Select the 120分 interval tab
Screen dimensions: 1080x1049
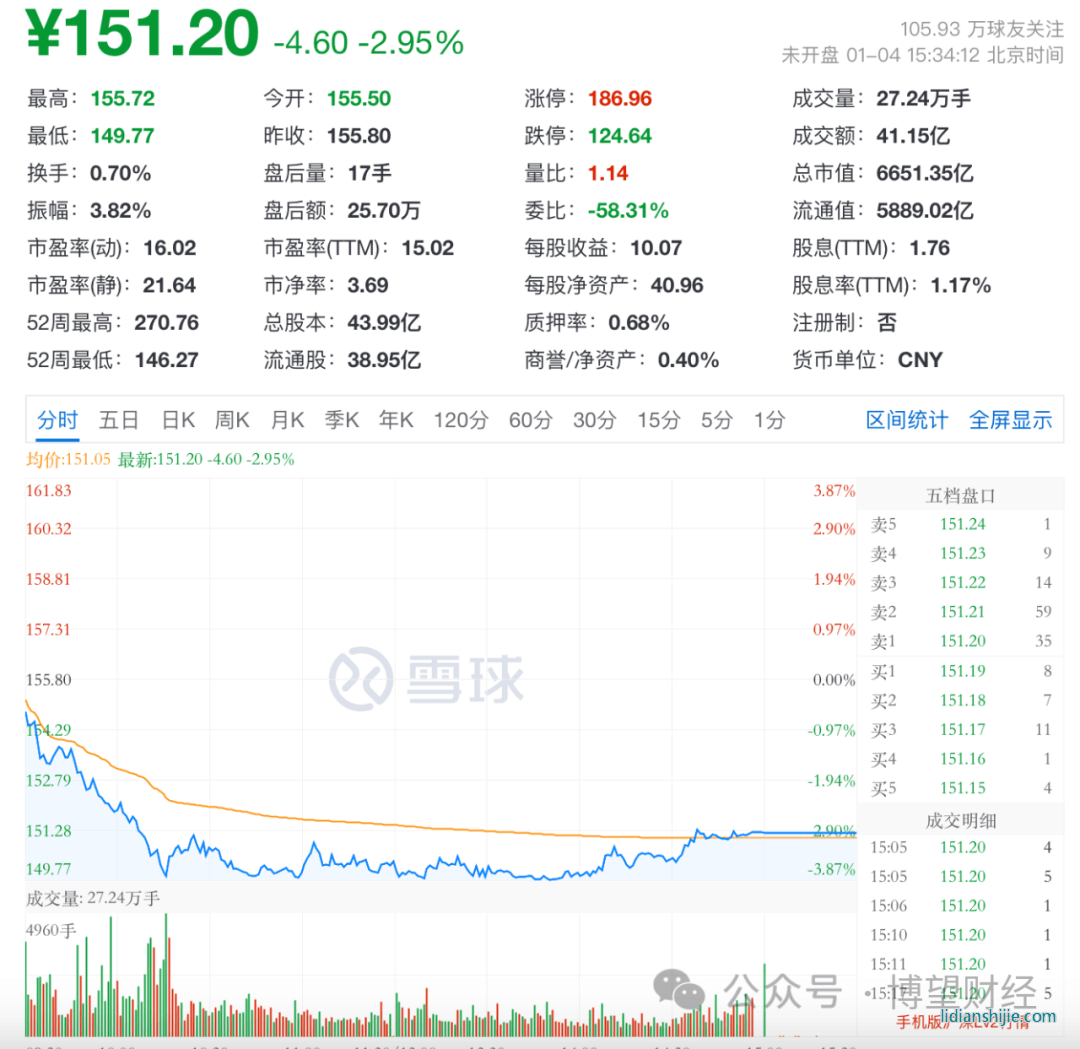click(x=460, y=420)
